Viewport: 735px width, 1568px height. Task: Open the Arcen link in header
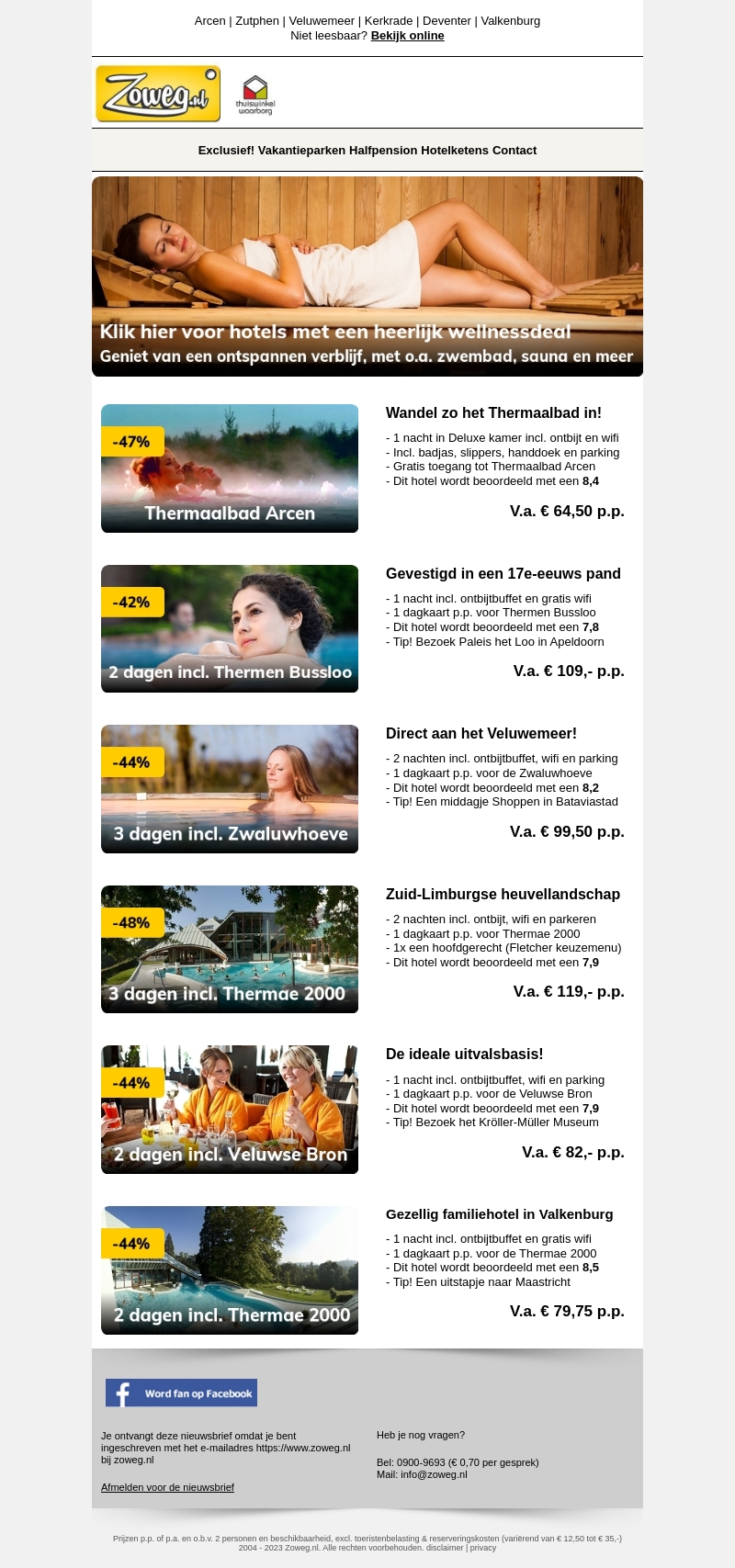pyautogui.click(x=209, y=21)
